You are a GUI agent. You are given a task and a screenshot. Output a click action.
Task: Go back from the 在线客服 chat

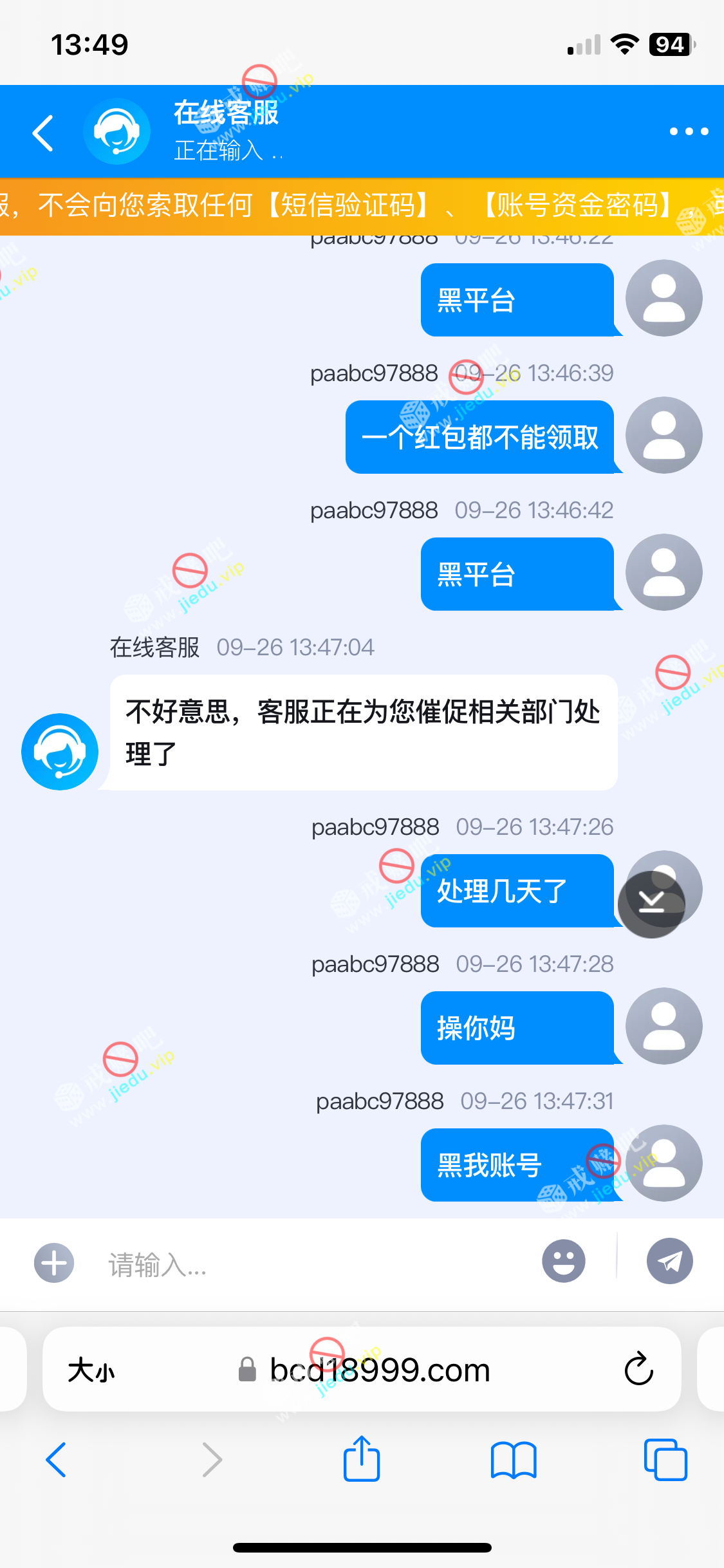point(43,133)
